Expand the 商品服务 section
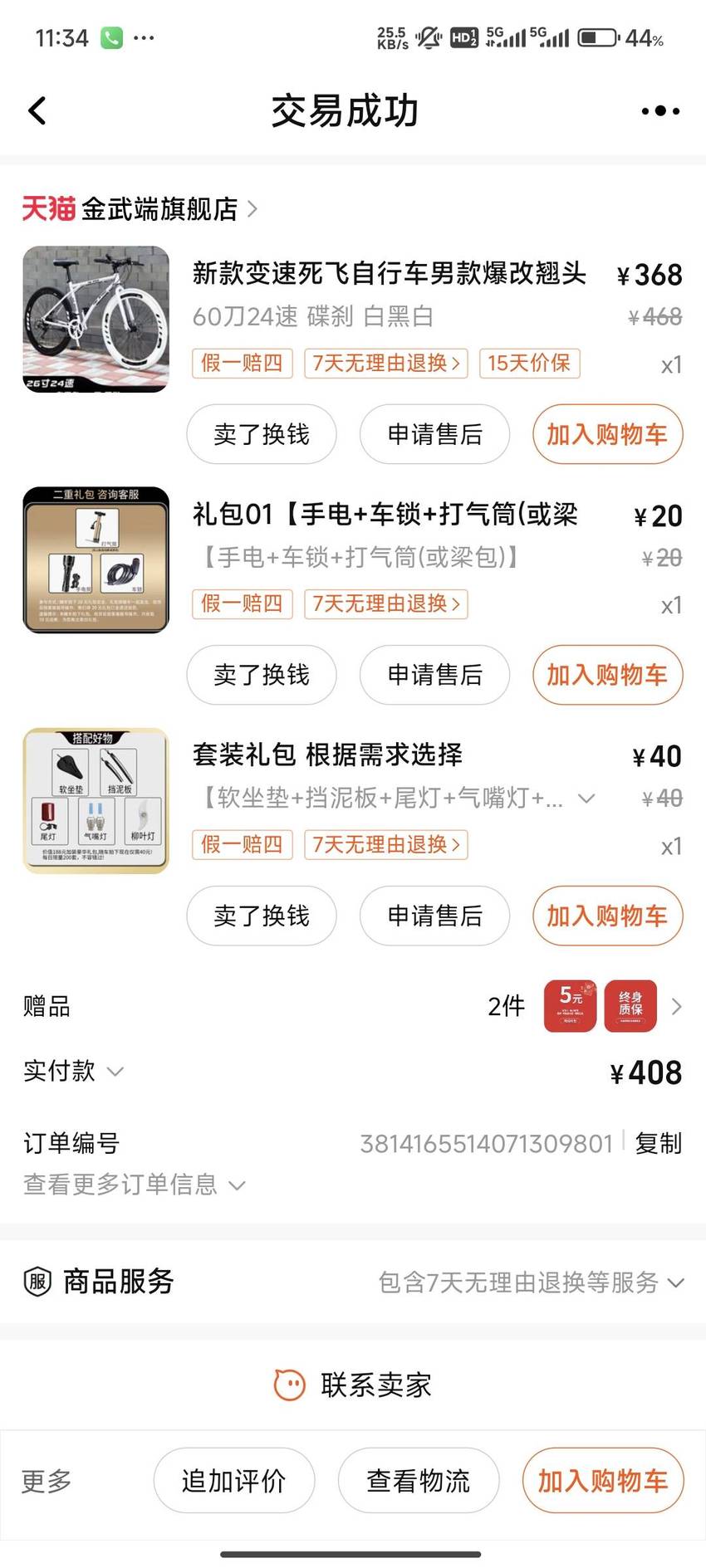 coord(353,1282)
